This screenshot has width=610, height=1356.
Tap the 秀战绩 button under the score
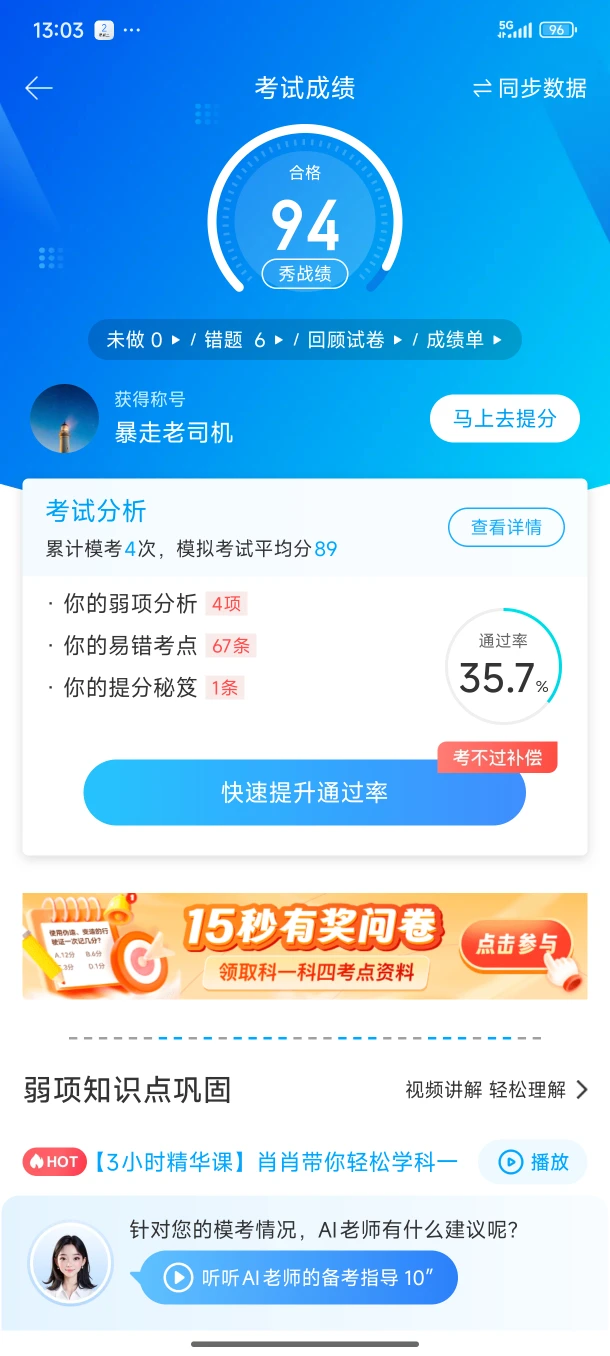[304, 273]
